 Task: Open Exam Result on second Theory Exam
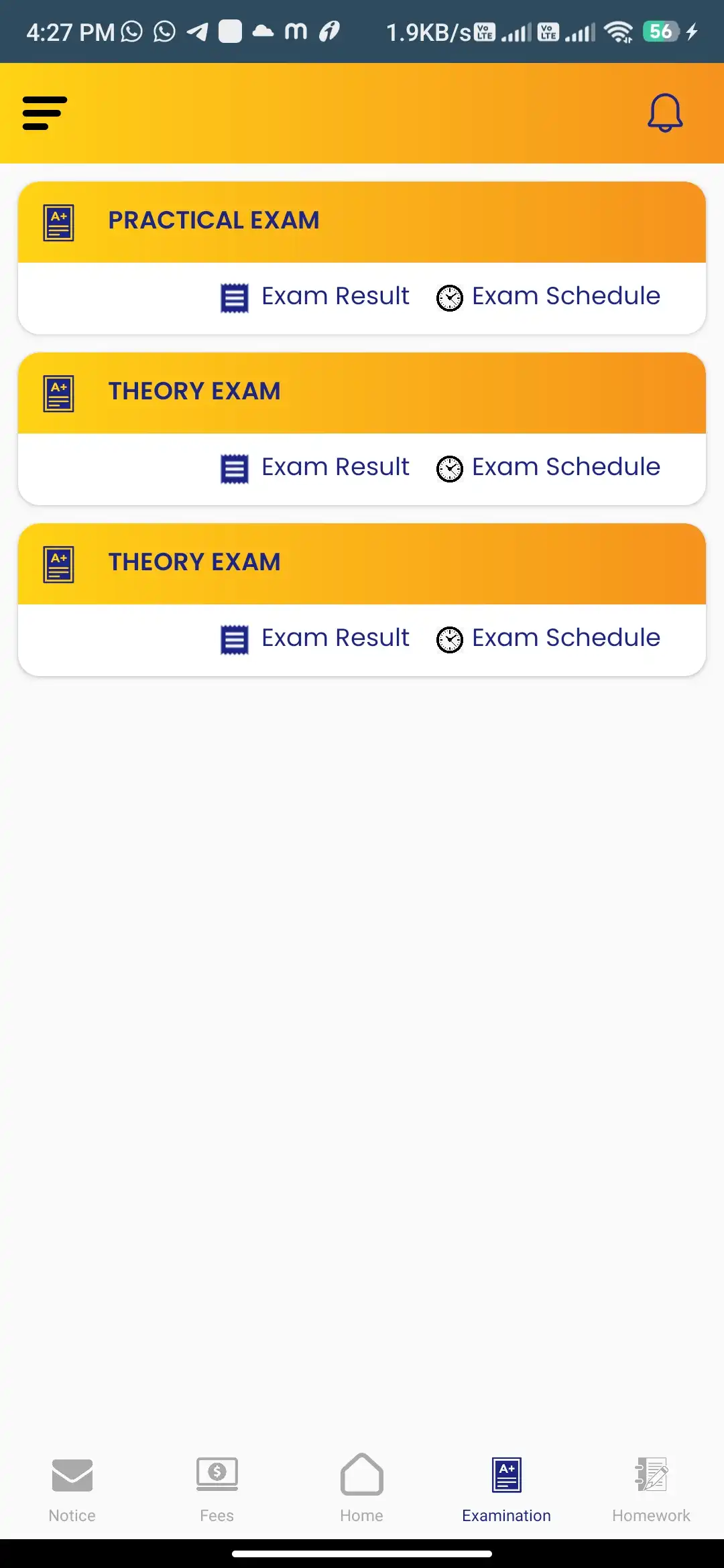click(x=335, y=637)
